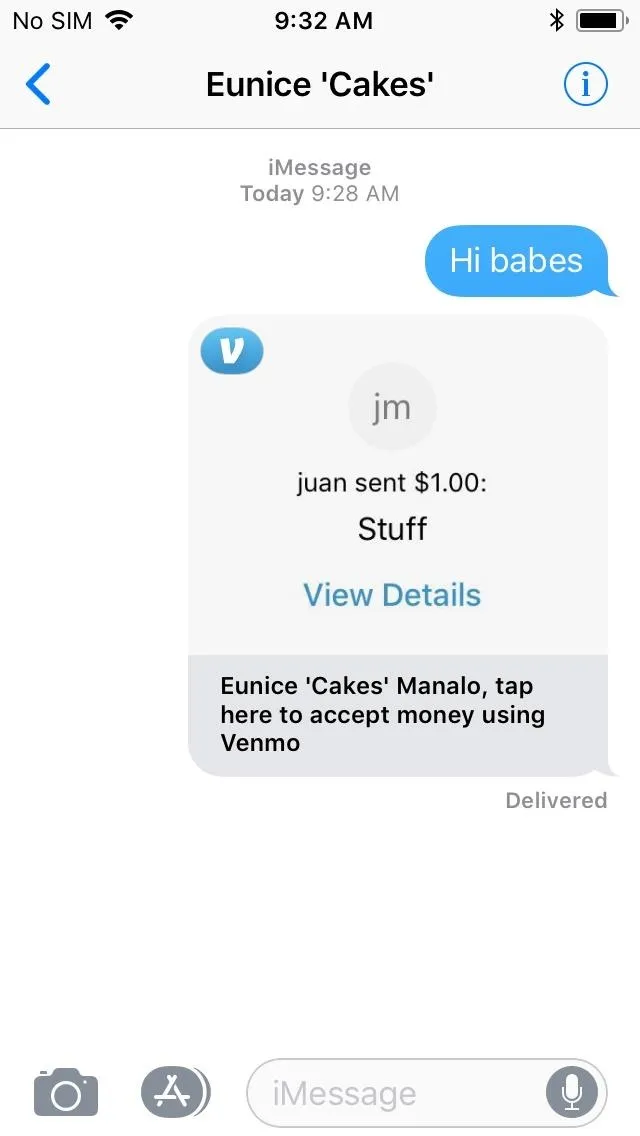
Task: Tap View Details on Venmo payment
Action: click(392, 595)
